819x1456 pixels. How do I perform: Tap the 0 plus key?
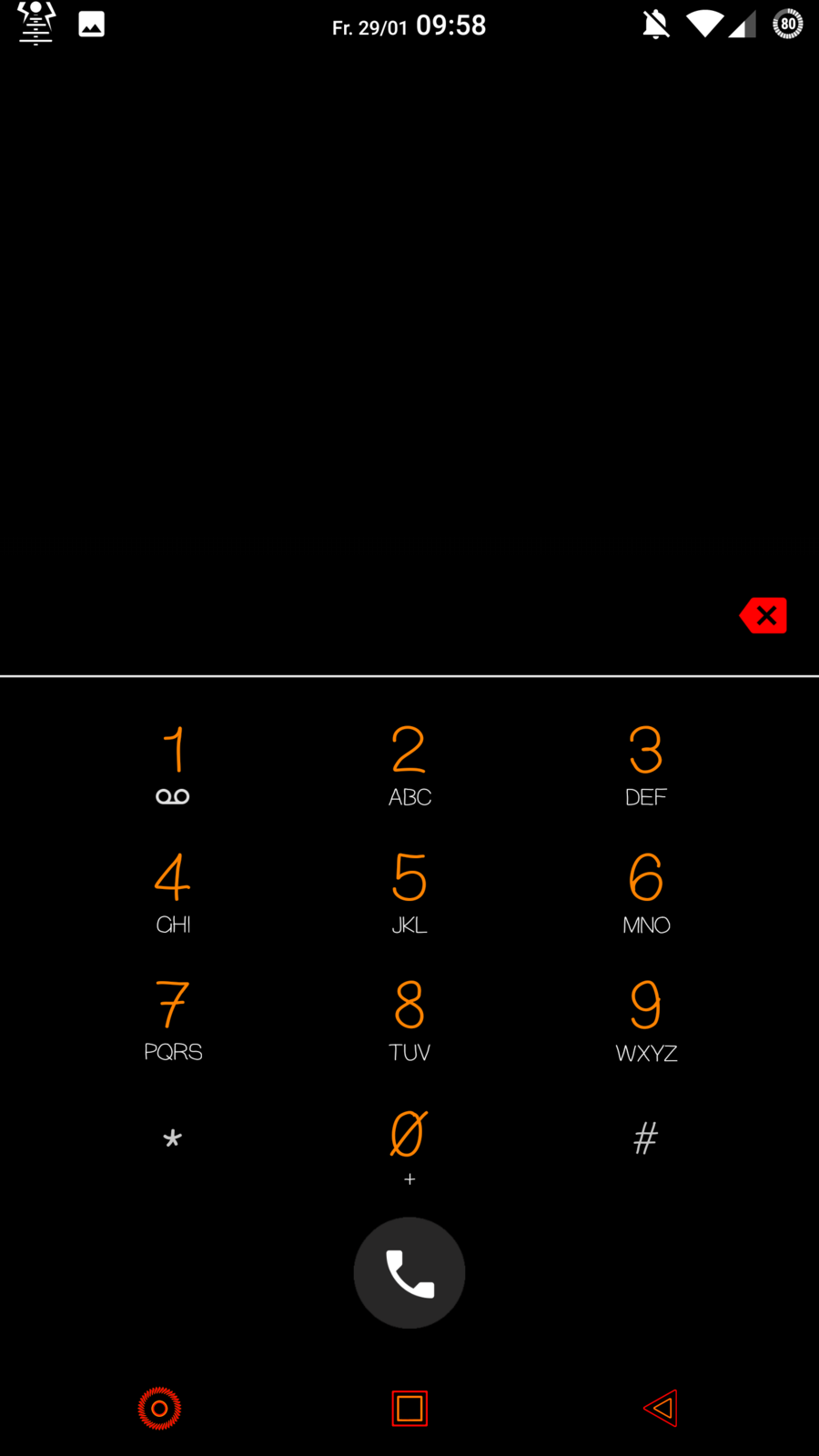point(409,1147)
